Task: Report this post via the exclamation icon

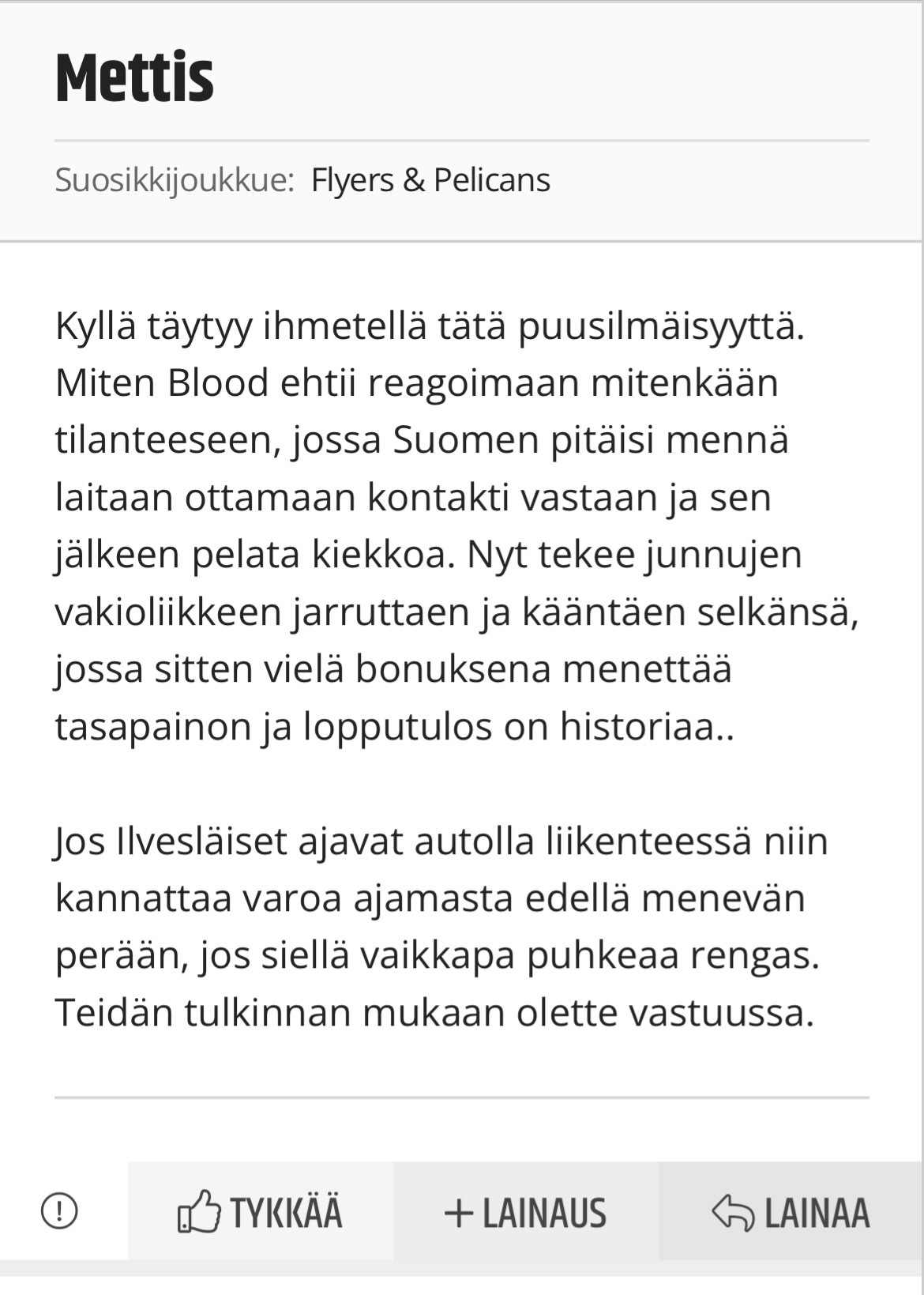Action: [59, 1210]
